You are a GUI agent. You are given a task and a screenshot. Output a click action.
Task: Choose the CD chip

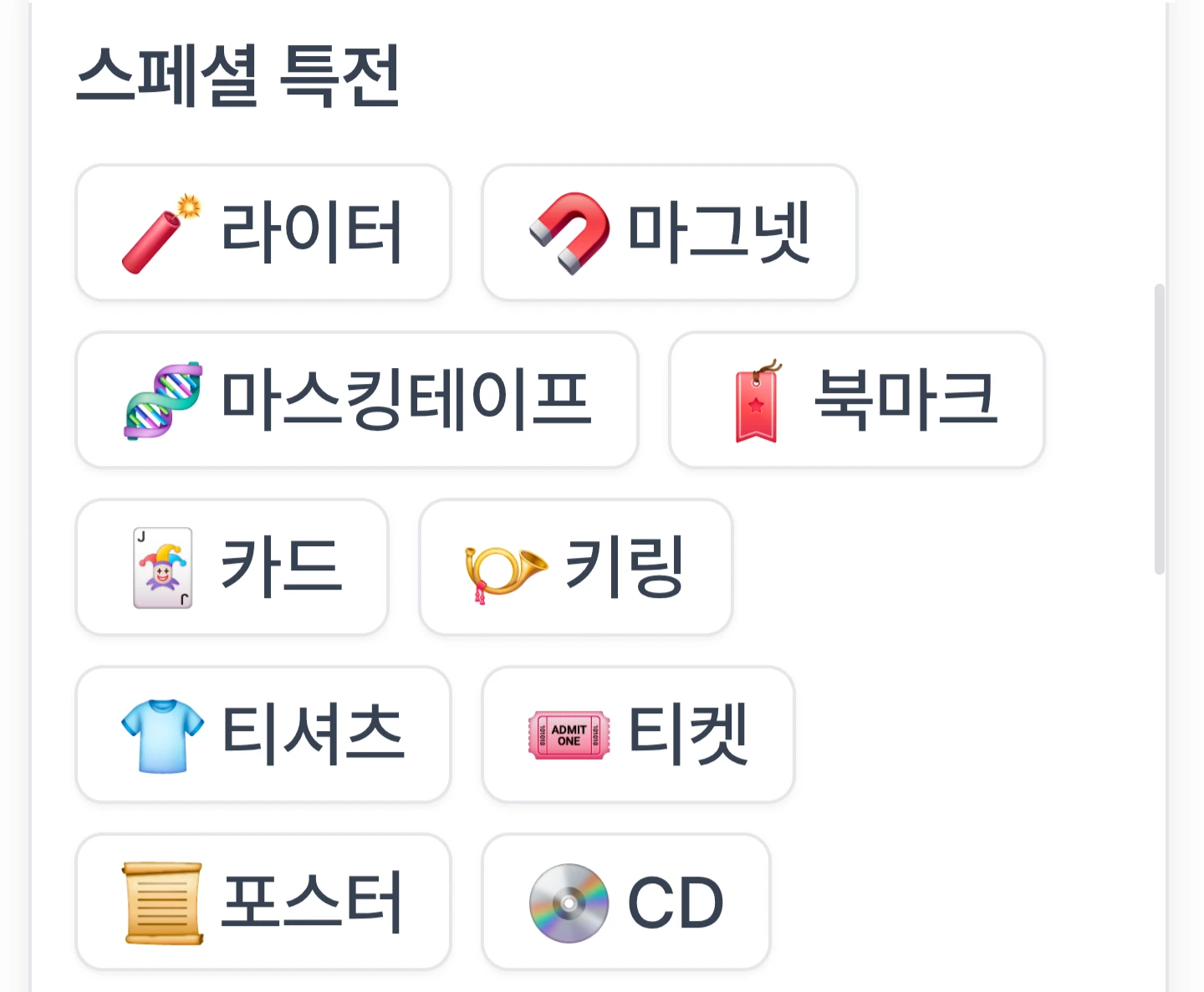pos(626,902)
